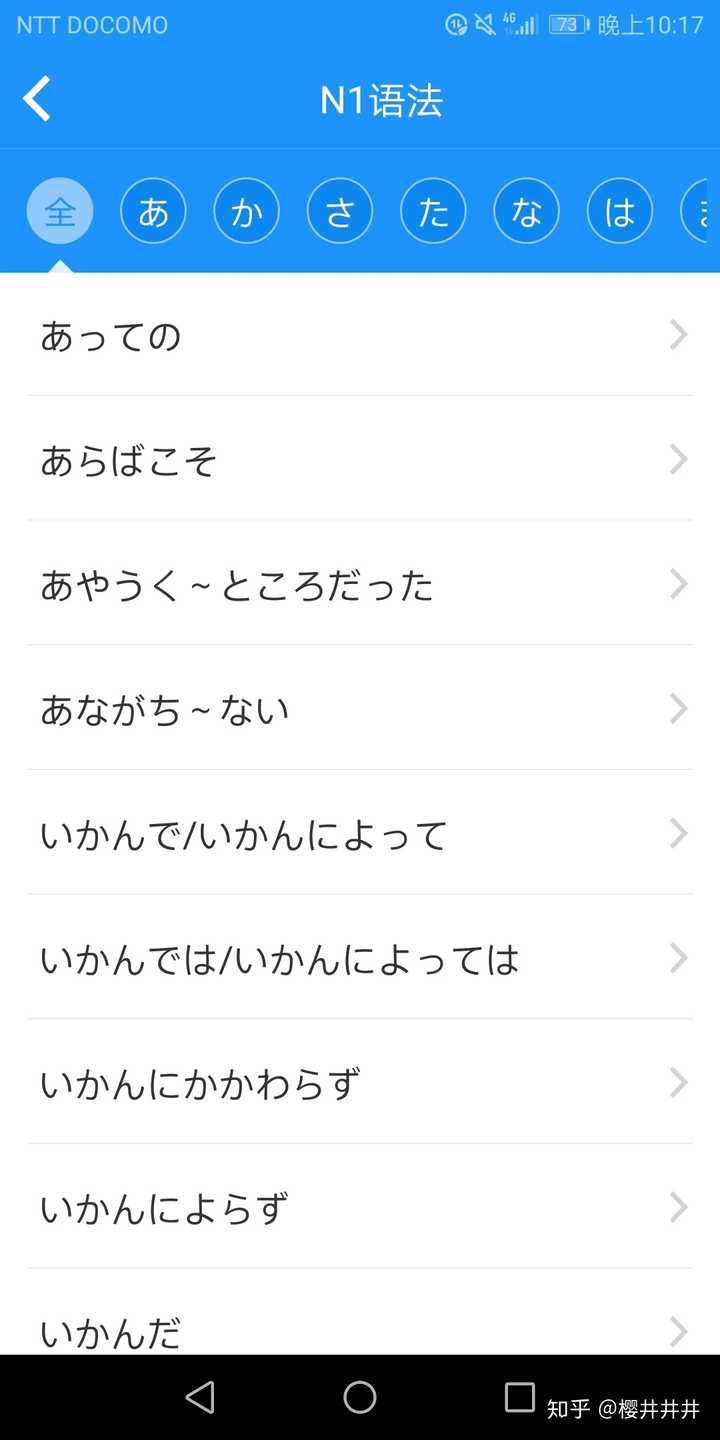Open grammar entry あながち～ない
Viewport: 720px width, 1440px height.
point(360,709)
